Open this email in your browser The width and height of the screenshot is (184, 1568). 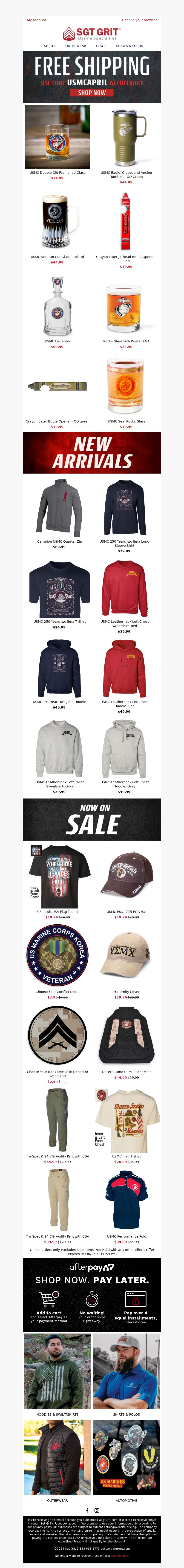(x=139, y=20)
